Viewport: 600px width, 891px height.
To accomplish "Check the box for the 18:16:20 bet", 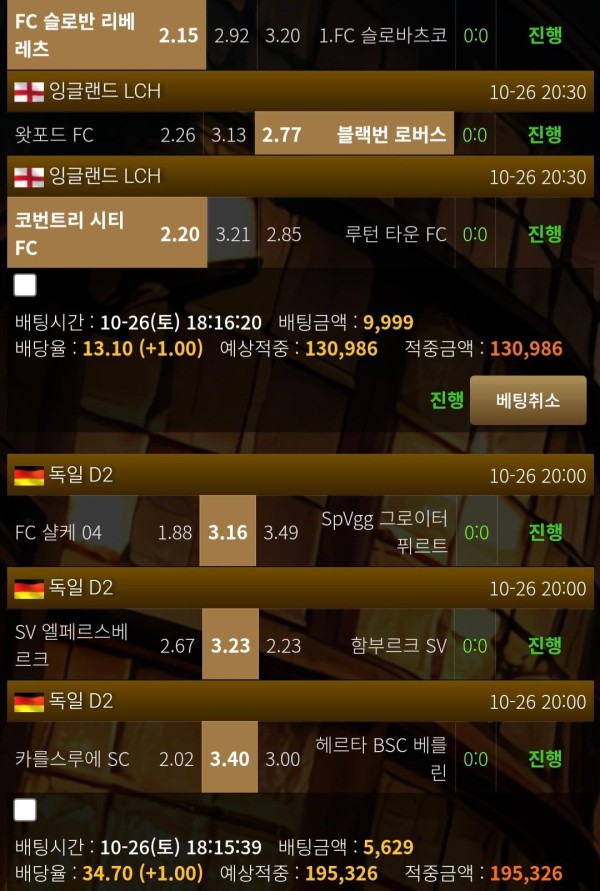I will pos(26,285).
